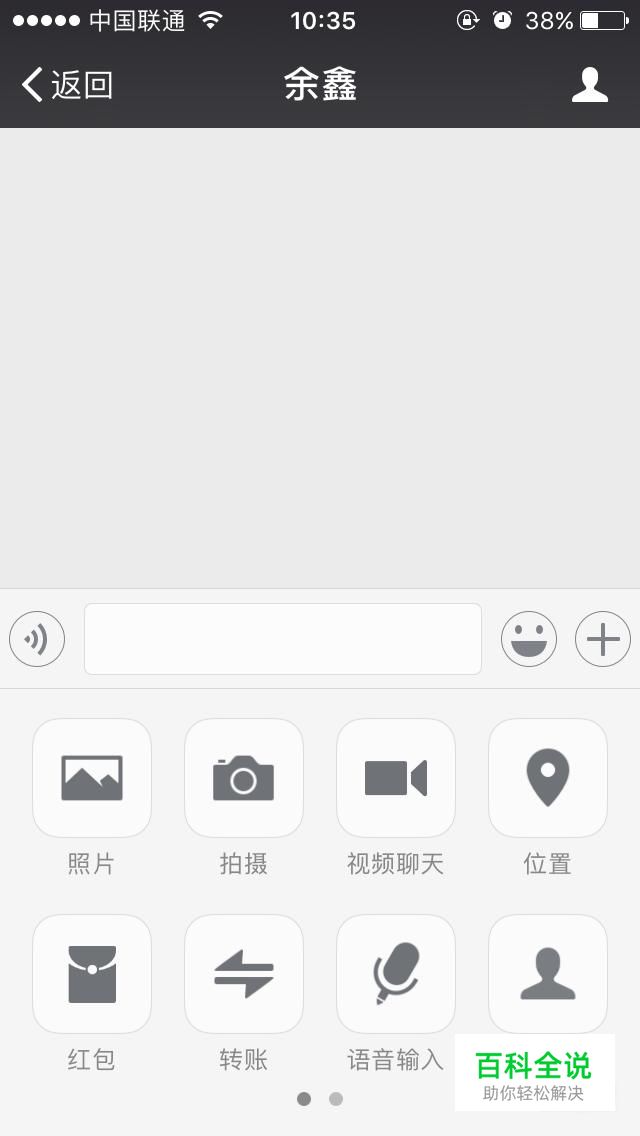This screenshot has width=640, height=1136.
Task: Choose 照片 to send a photo
Action: [92, 778]
